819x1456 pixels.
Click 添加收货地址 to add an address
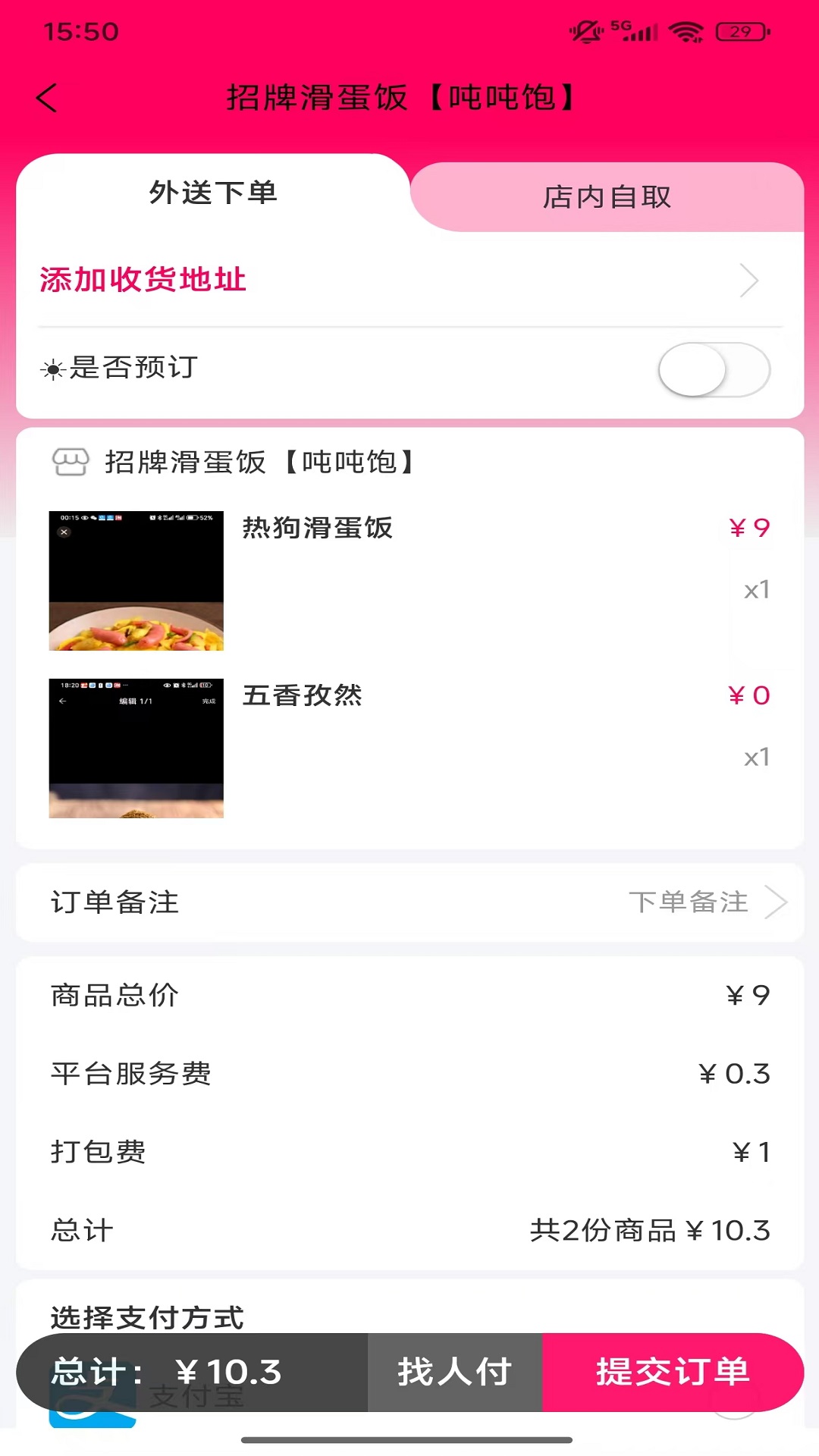142,280
